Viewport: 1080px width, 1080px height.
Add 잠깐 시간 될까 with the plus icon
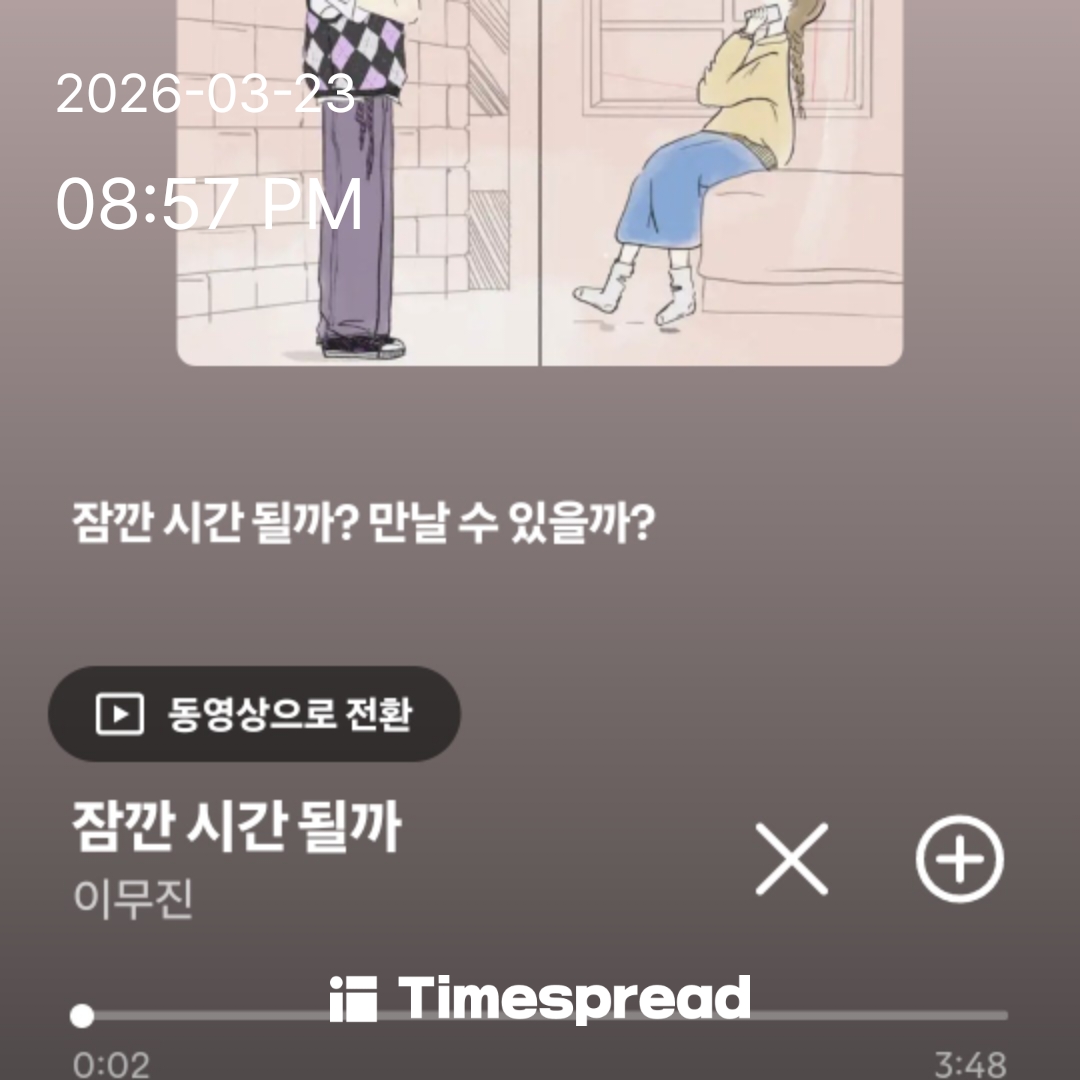pos(959,859)
